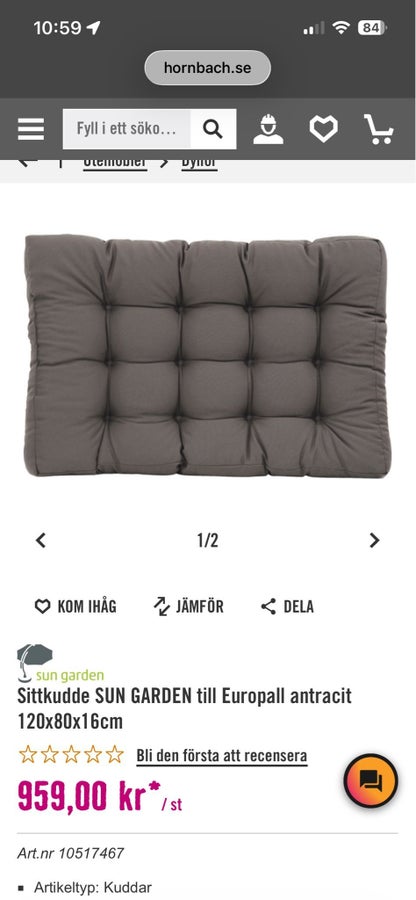
Task: Open the wishlist heart in header
Action: [x=324, y=129]
